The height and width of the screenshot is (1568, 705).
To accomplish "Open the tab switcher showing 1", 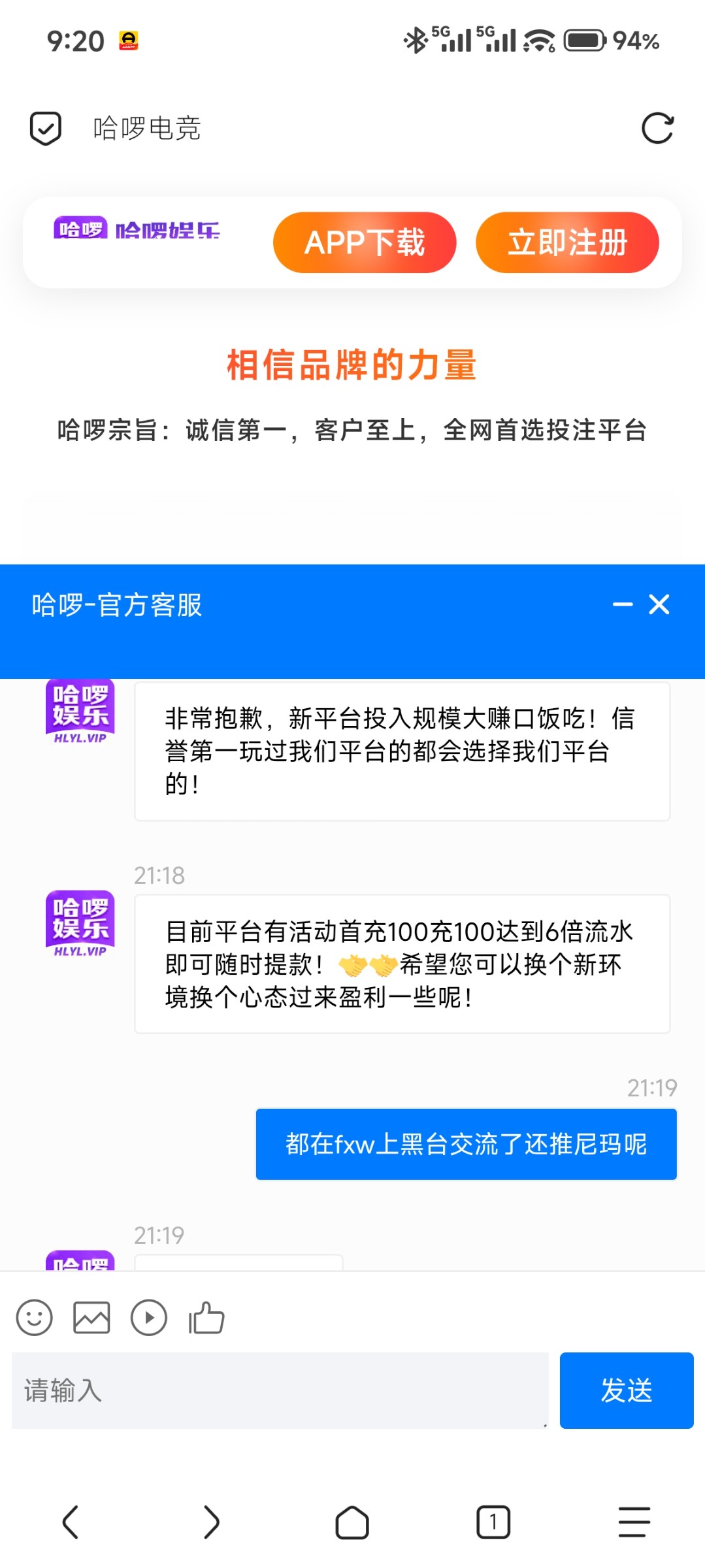I will tap(493, 1522).
